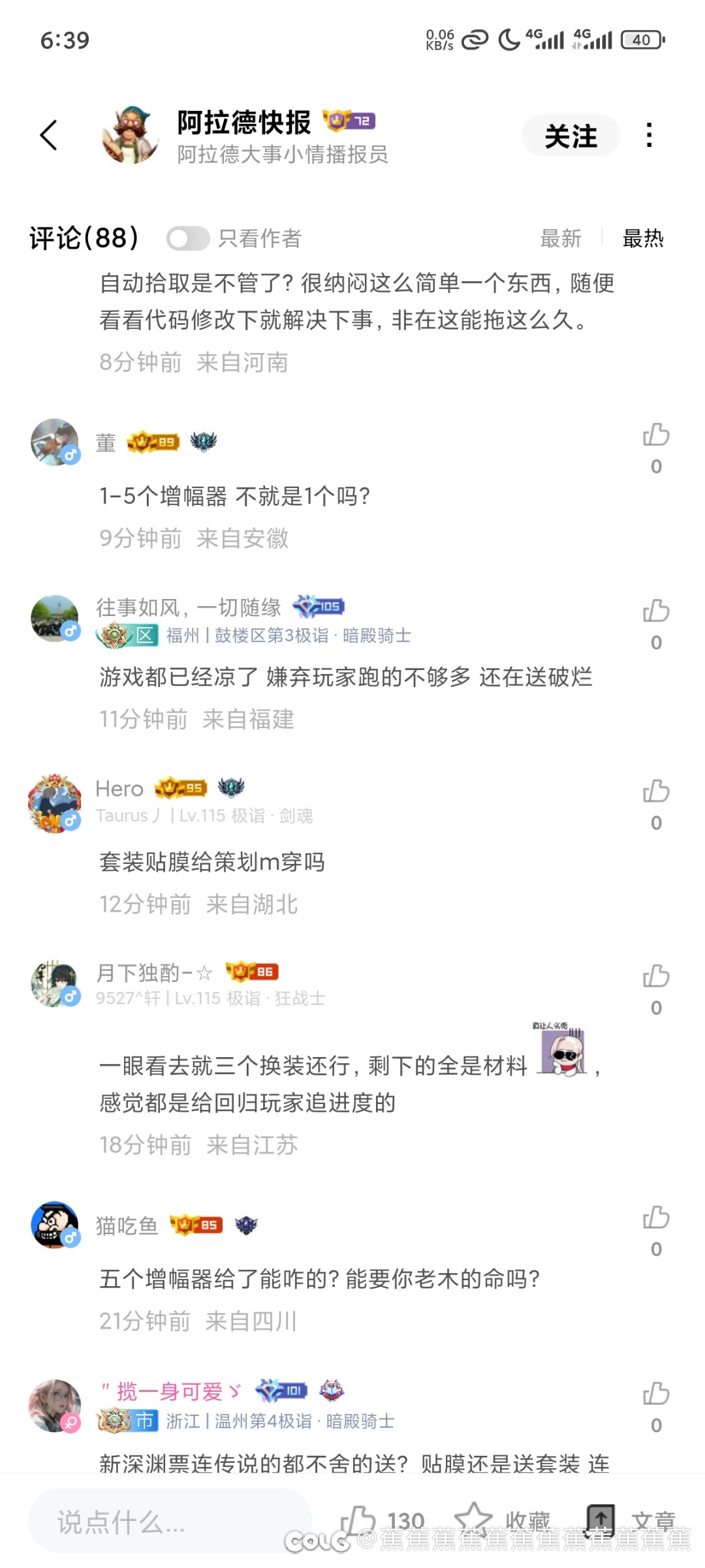Like 董's comment about 增幅器
The image size is (705, 1568).
[x=656, y=436]
